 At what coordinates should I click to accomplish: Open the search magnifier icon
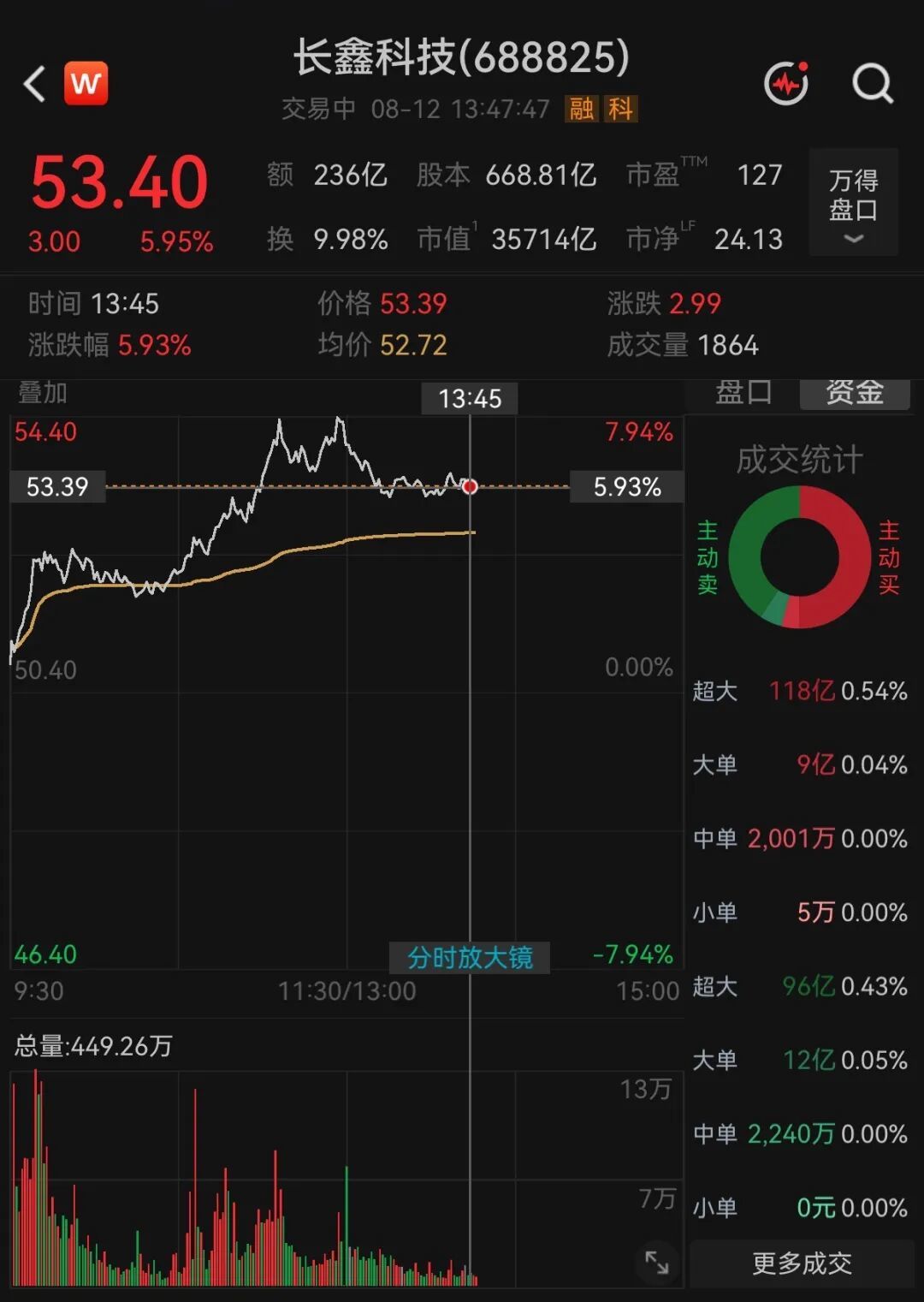click(872, 84)
